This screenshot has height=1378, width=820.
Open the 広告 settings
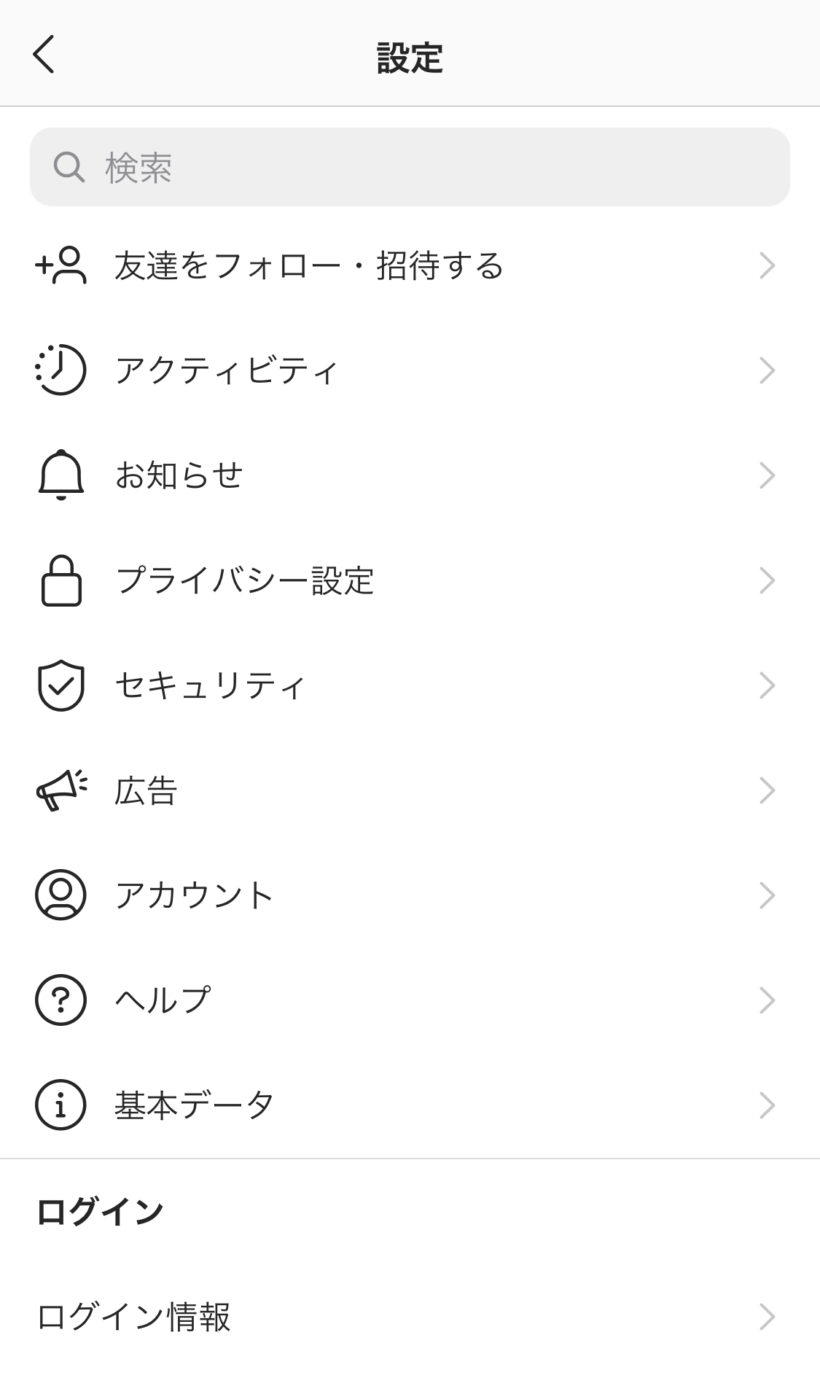(146, 791)
